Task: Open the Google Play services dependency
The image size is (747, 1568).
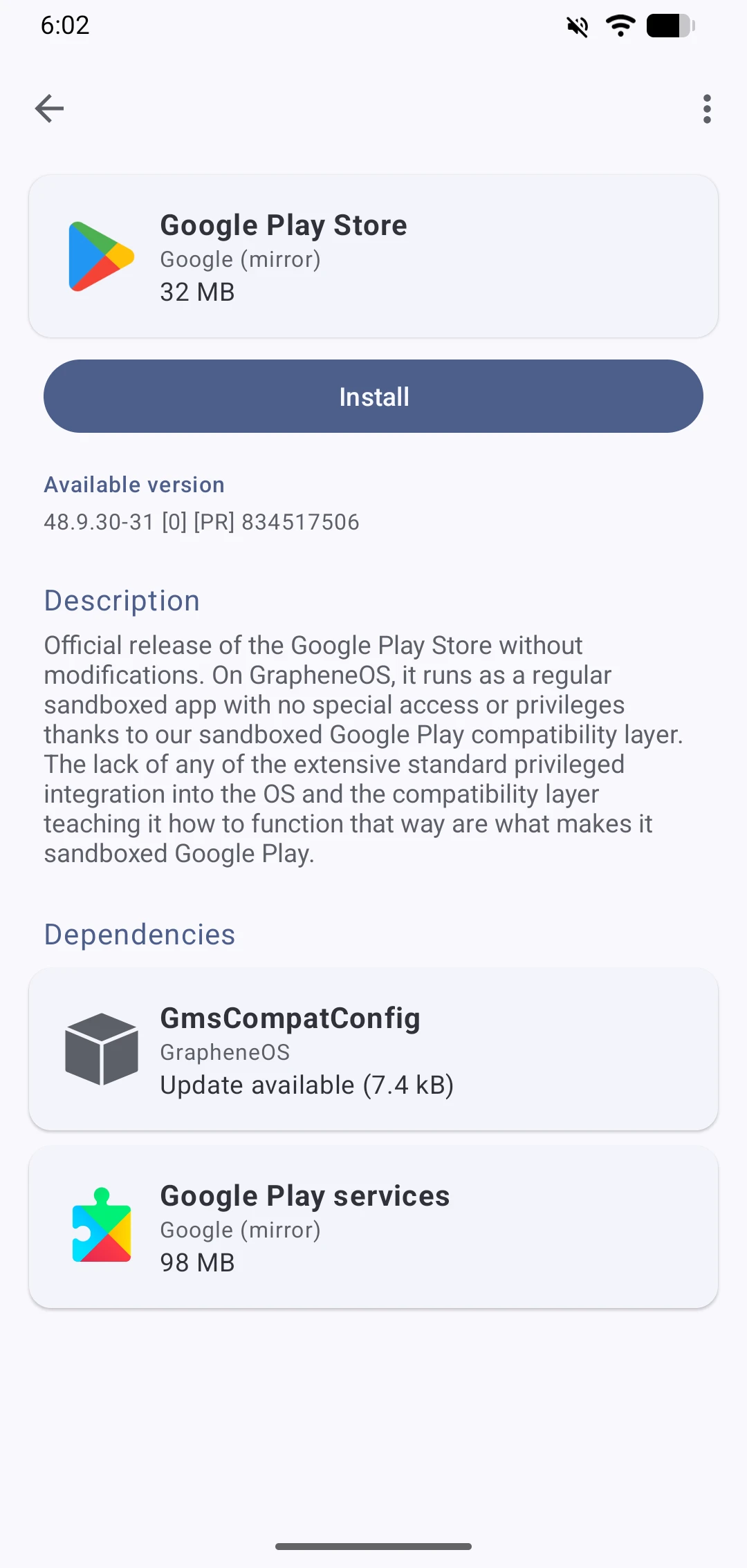Action: [x=373, y=1227]
